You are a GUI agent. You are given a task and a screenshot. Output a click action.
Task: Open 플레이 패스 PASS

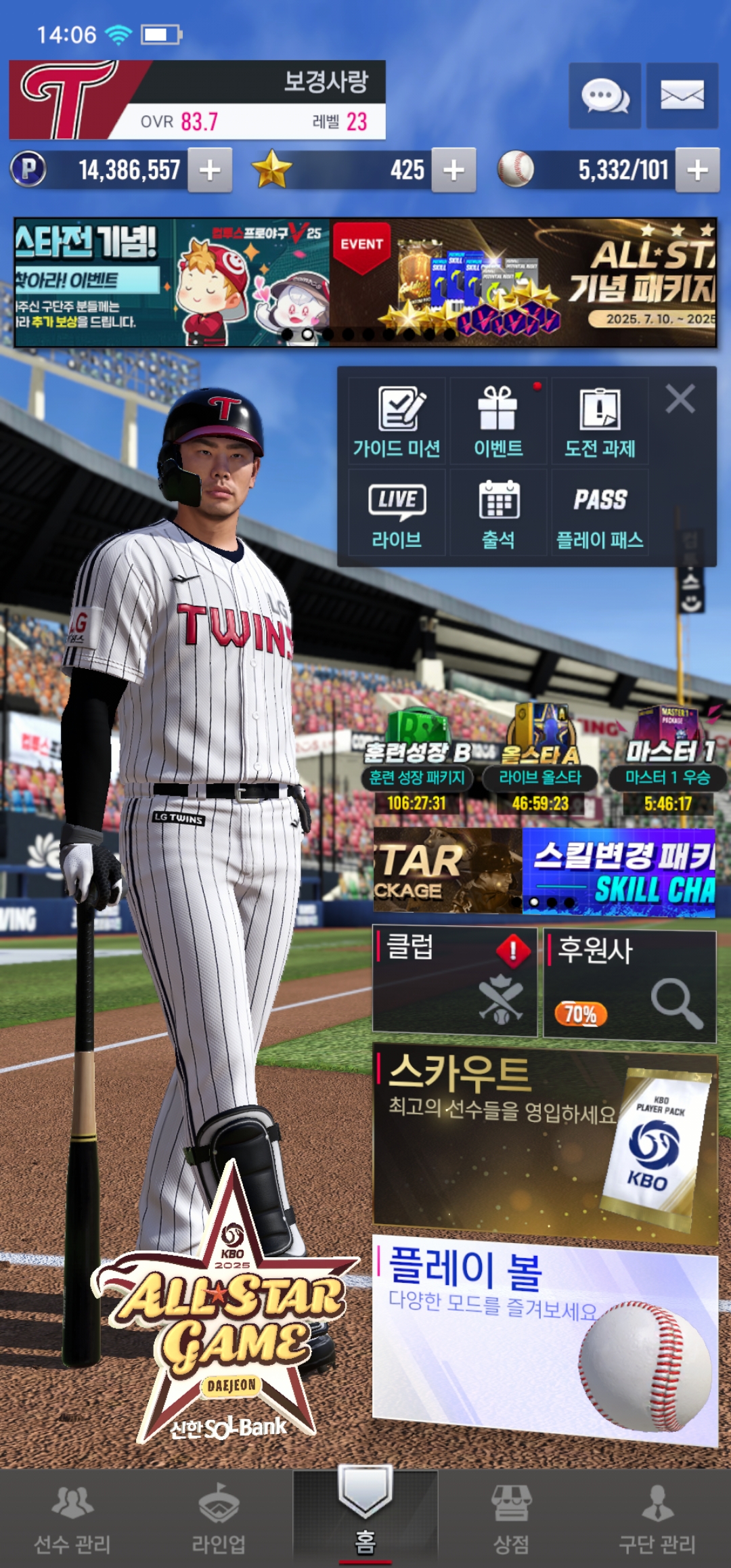[600, 513]
